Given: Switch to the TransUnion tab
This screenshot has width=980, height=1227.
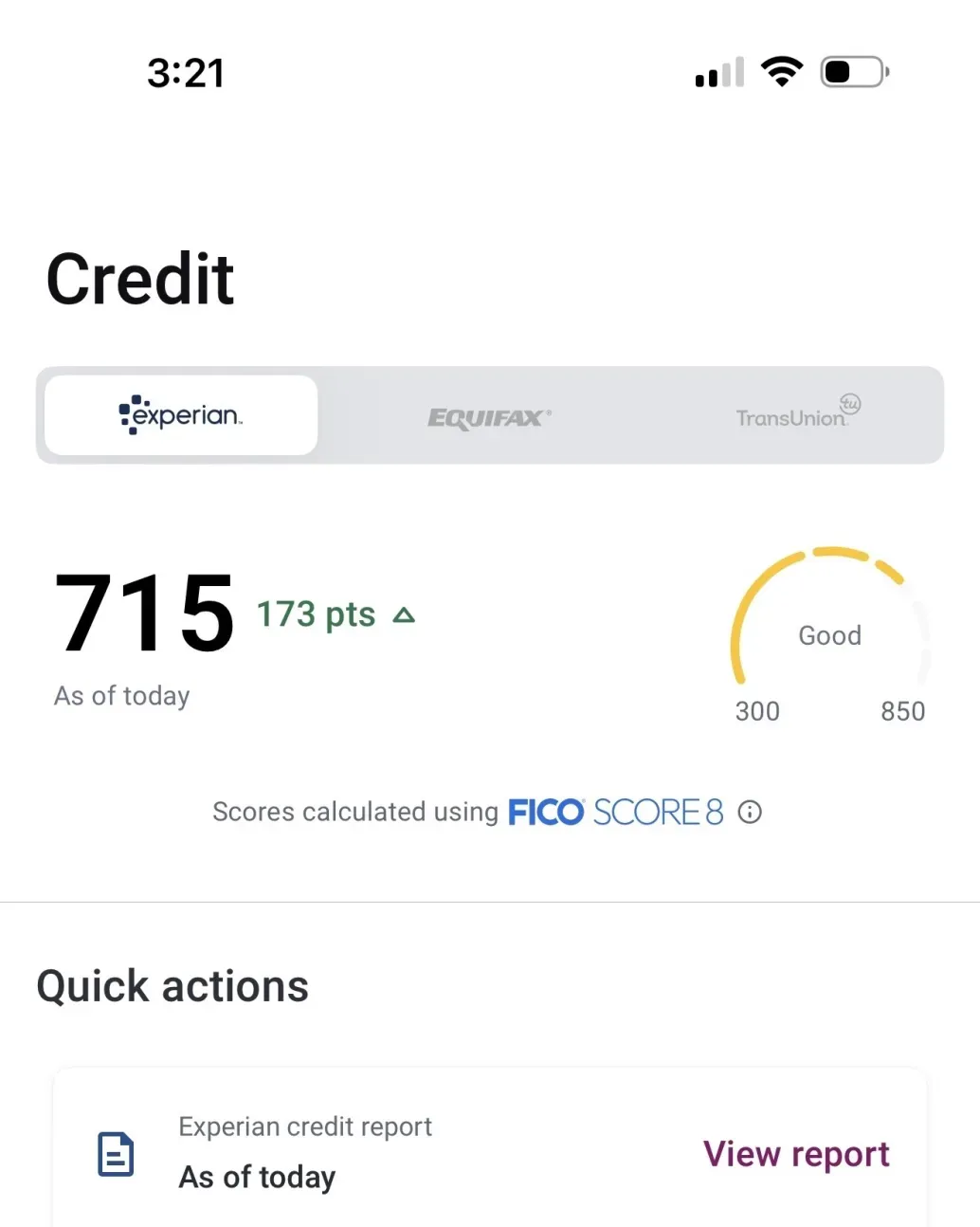Looking at the screenshot, I should [796, 415].
